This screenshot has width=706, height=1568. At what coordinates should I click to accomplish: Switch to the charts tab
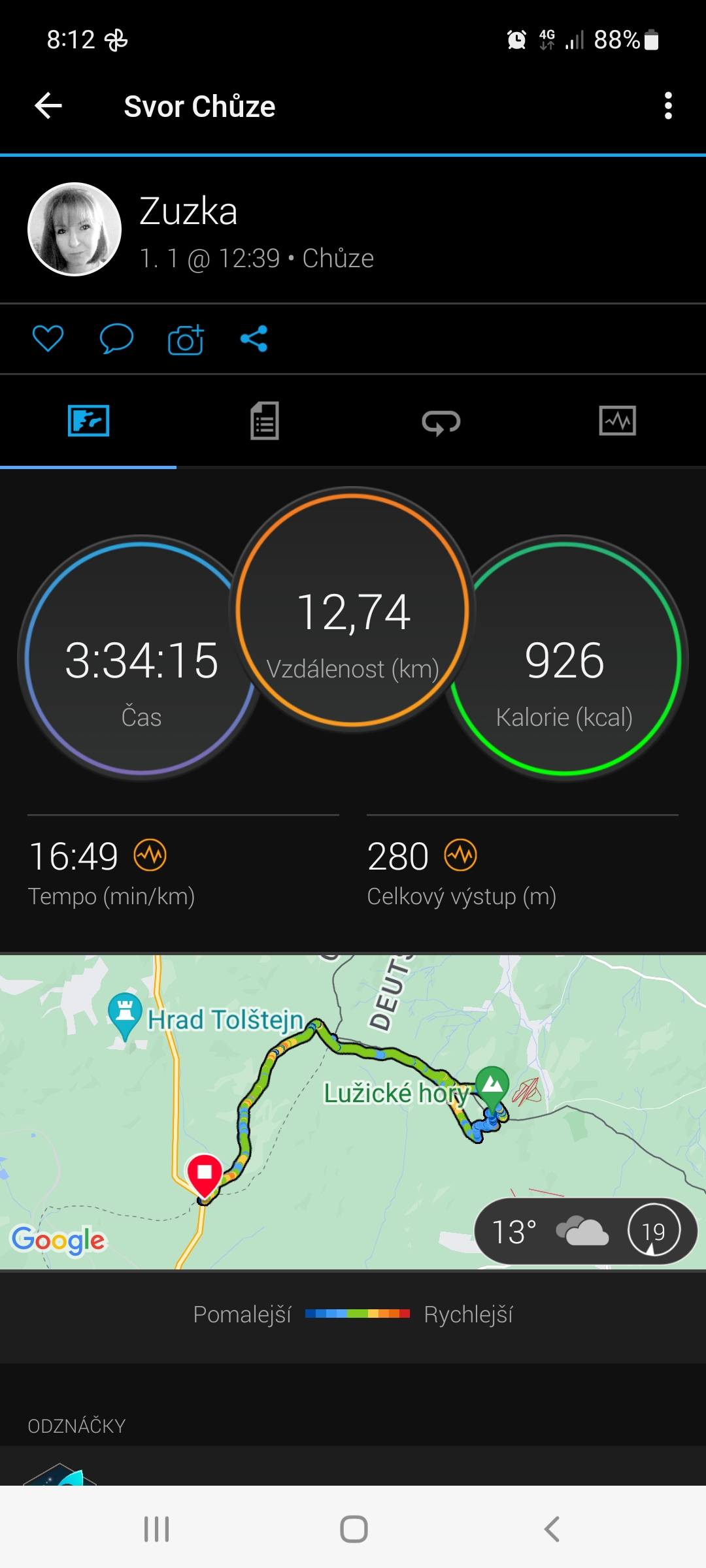click(x=617, y=421)
